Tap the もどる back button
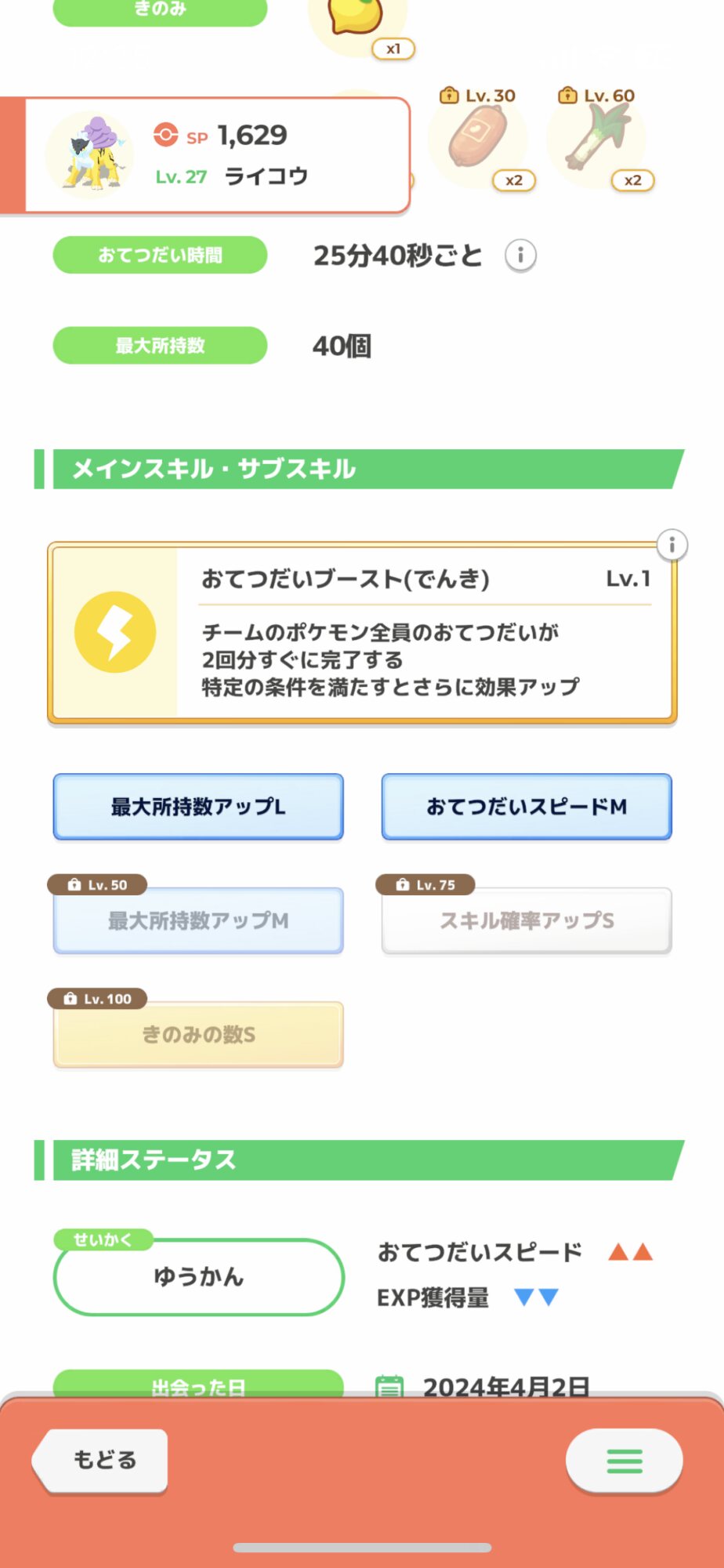This screenshot has width=724, height=1568. point(100,1460)
